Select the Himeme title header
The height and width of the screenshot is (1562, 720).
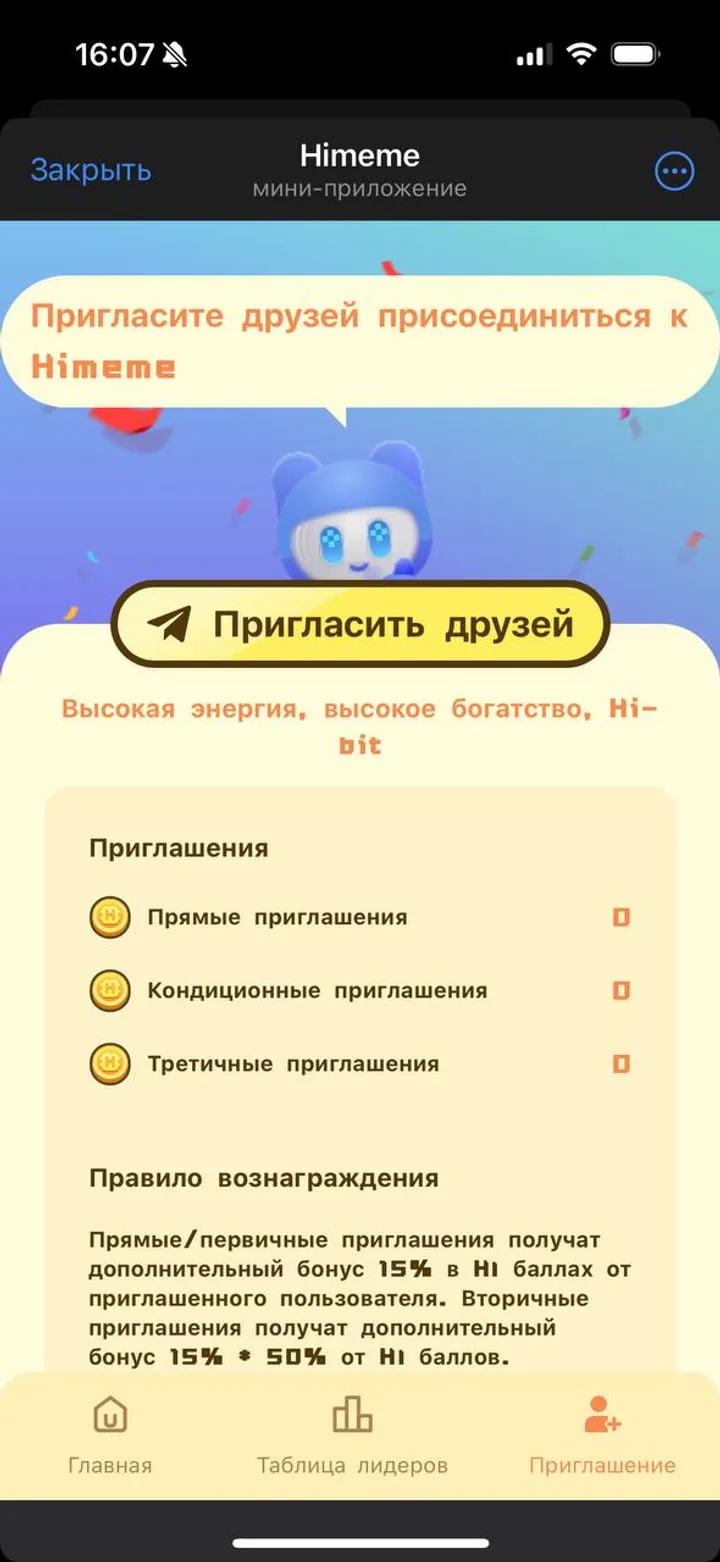(359, 156)
